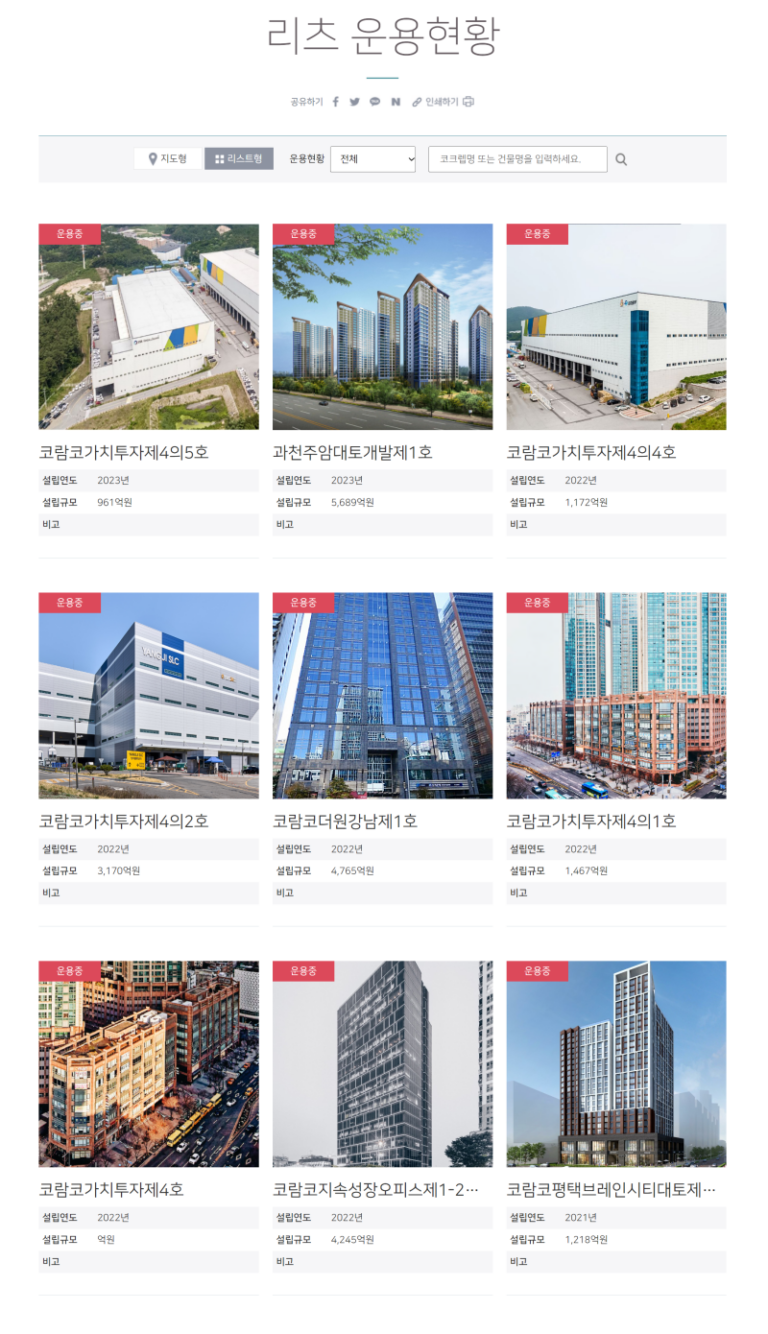Open the 과천주암대토개발제1호 card
Viewport: 768px width, 1334px height.
coord(382,327)
